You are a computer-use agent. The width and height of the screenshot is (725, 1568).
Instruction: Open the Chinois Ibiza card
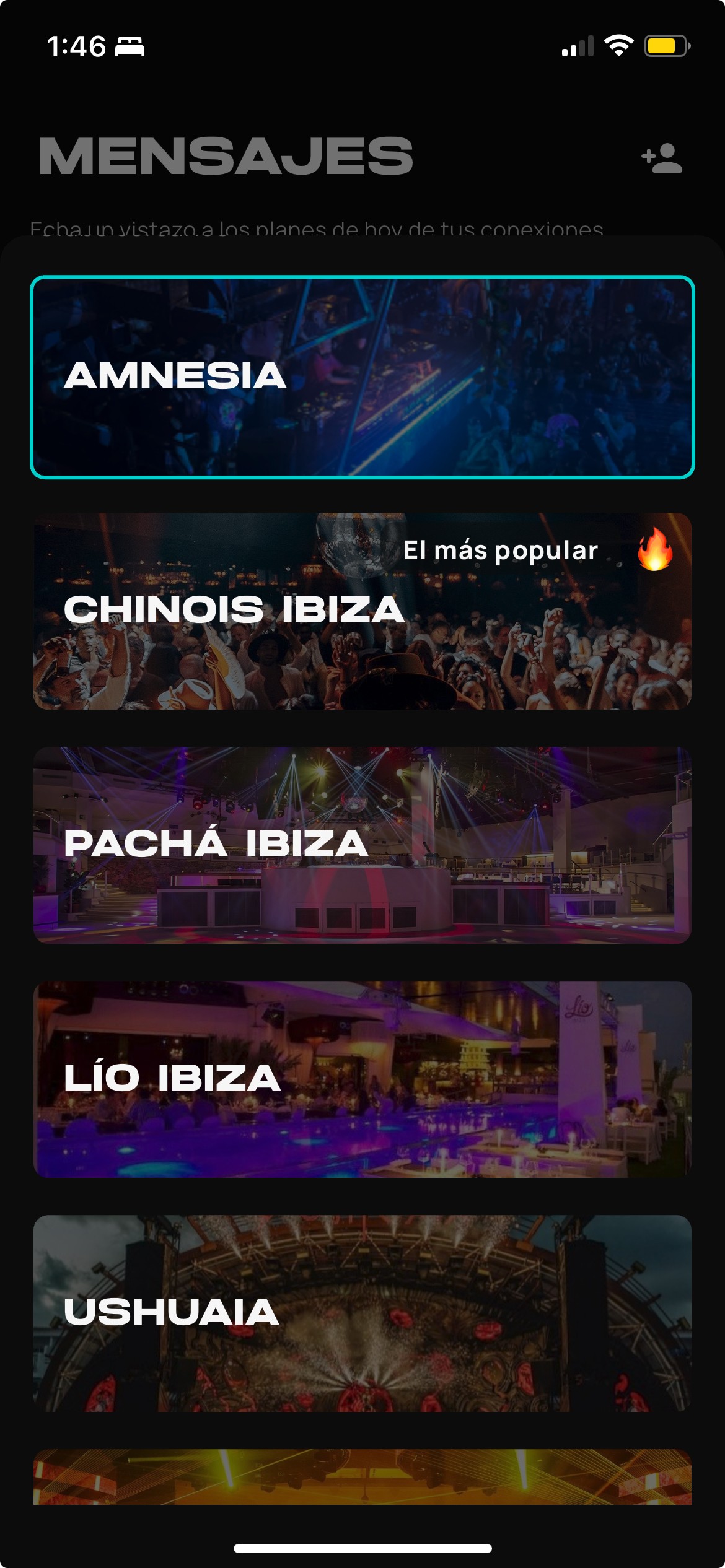362,611
